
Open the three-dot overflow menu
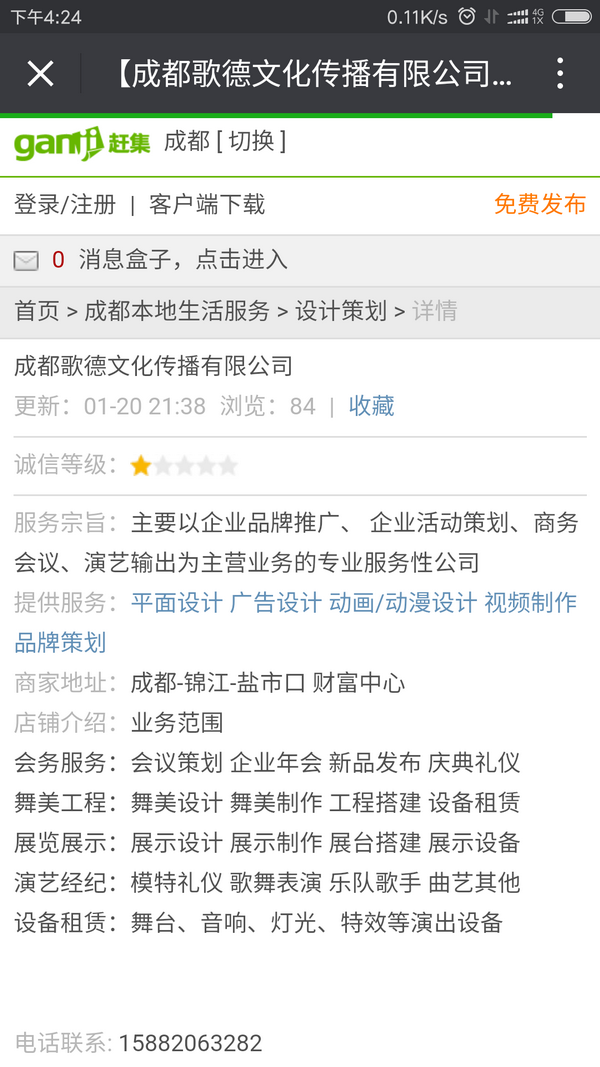click(x=560, y=73)
